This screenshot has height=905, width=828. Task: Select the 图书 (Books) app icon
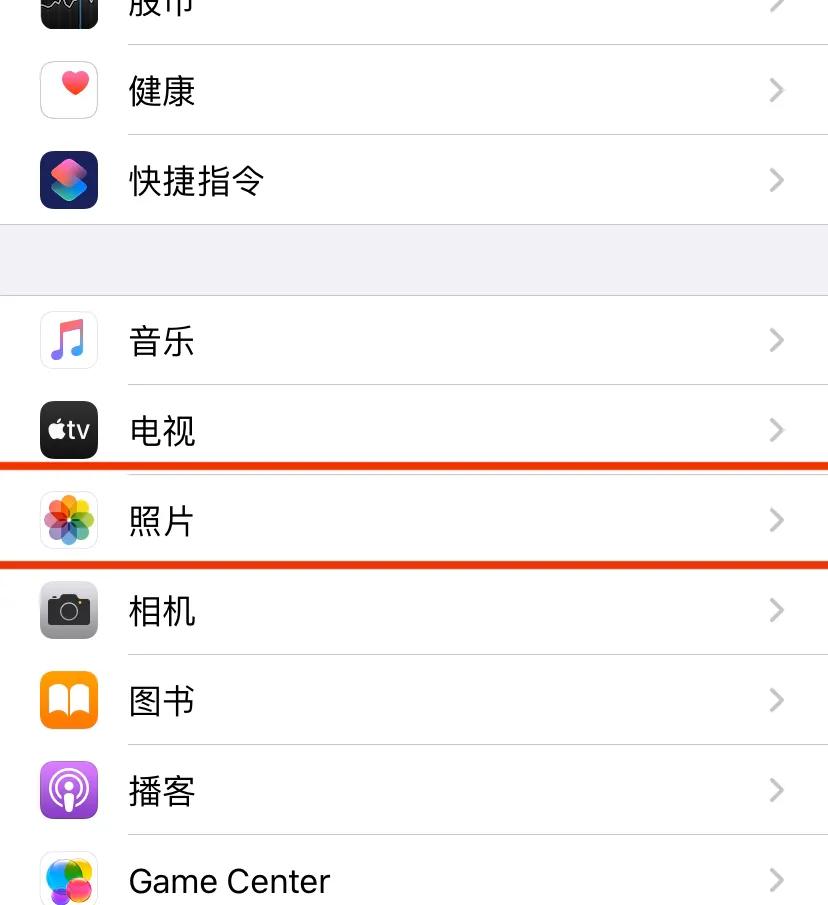tap(68, 700)
